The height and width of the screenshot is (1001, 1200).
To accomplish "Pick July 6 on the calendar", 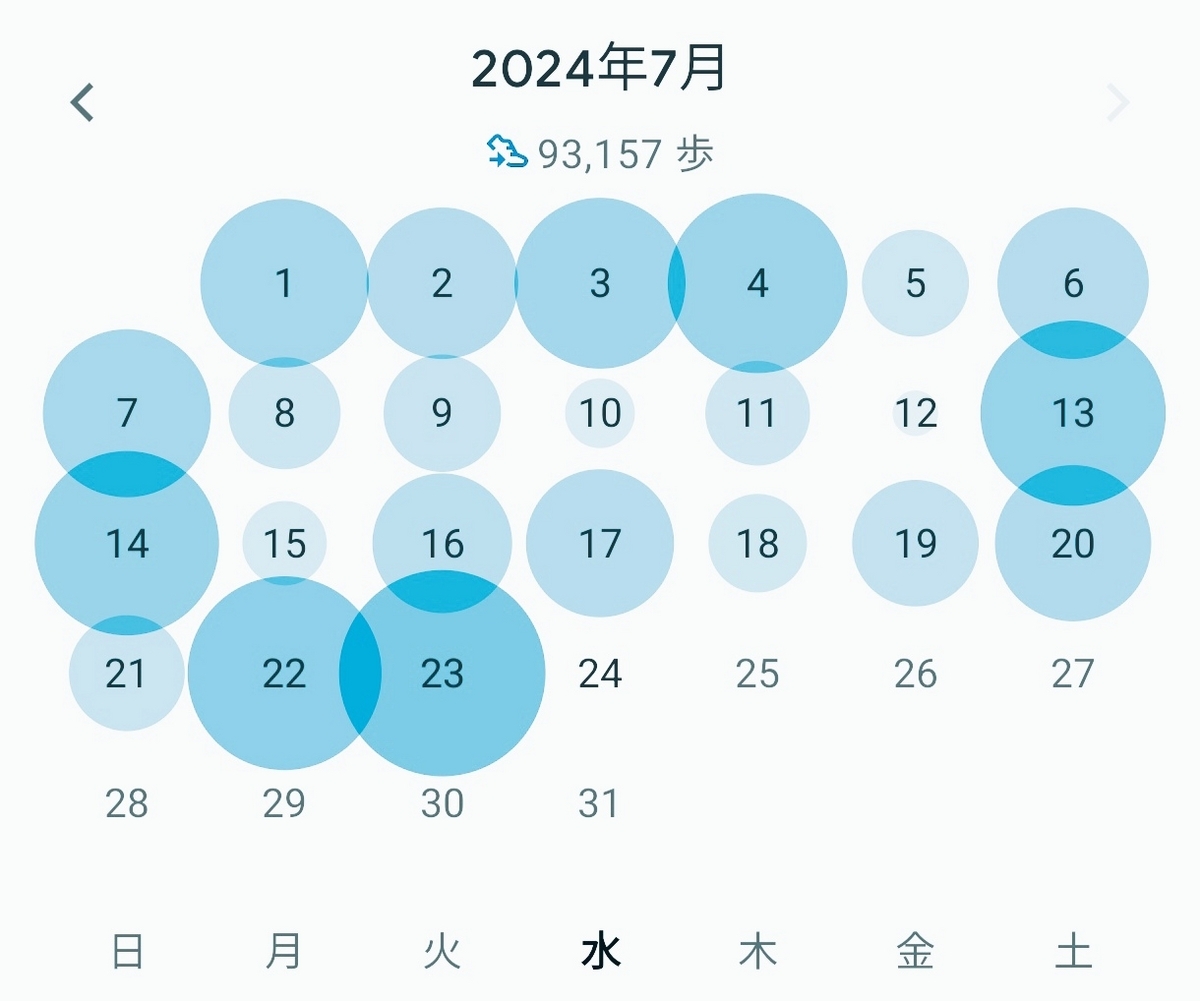I will pos(1072,284).
